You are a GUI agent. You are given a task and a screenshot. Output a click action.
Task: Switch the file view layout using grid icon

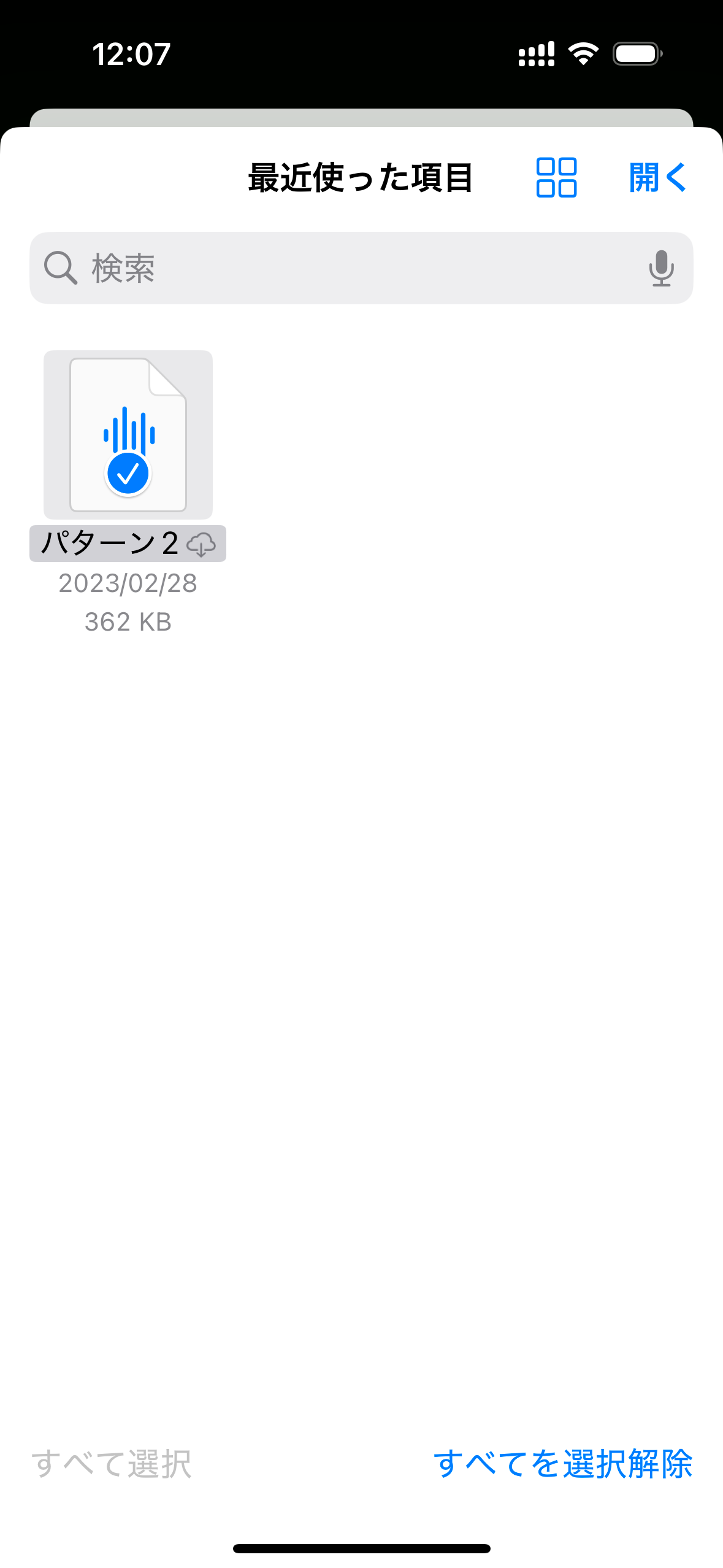point(556,178)
